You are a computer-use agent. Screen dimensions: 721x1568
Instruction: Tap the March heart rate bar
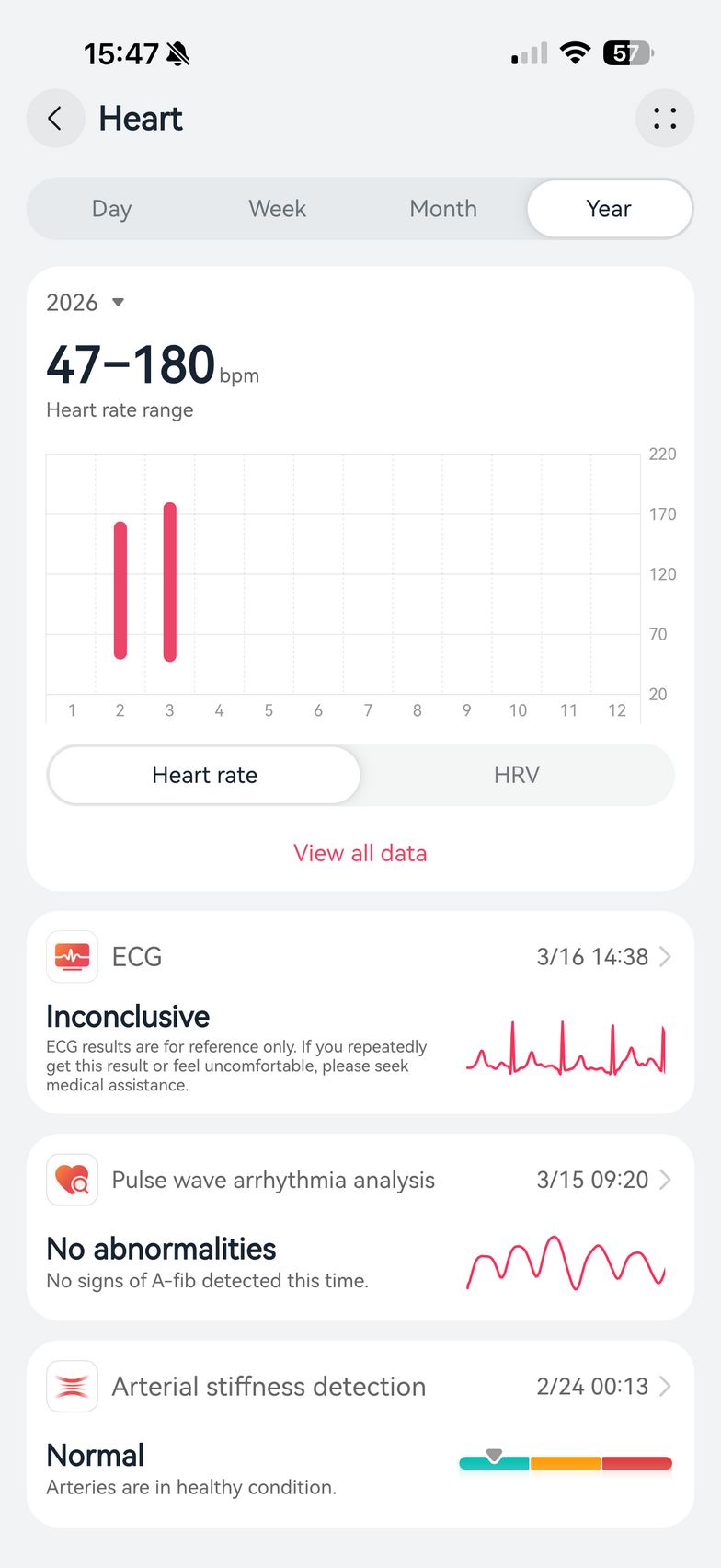point(170,582)
